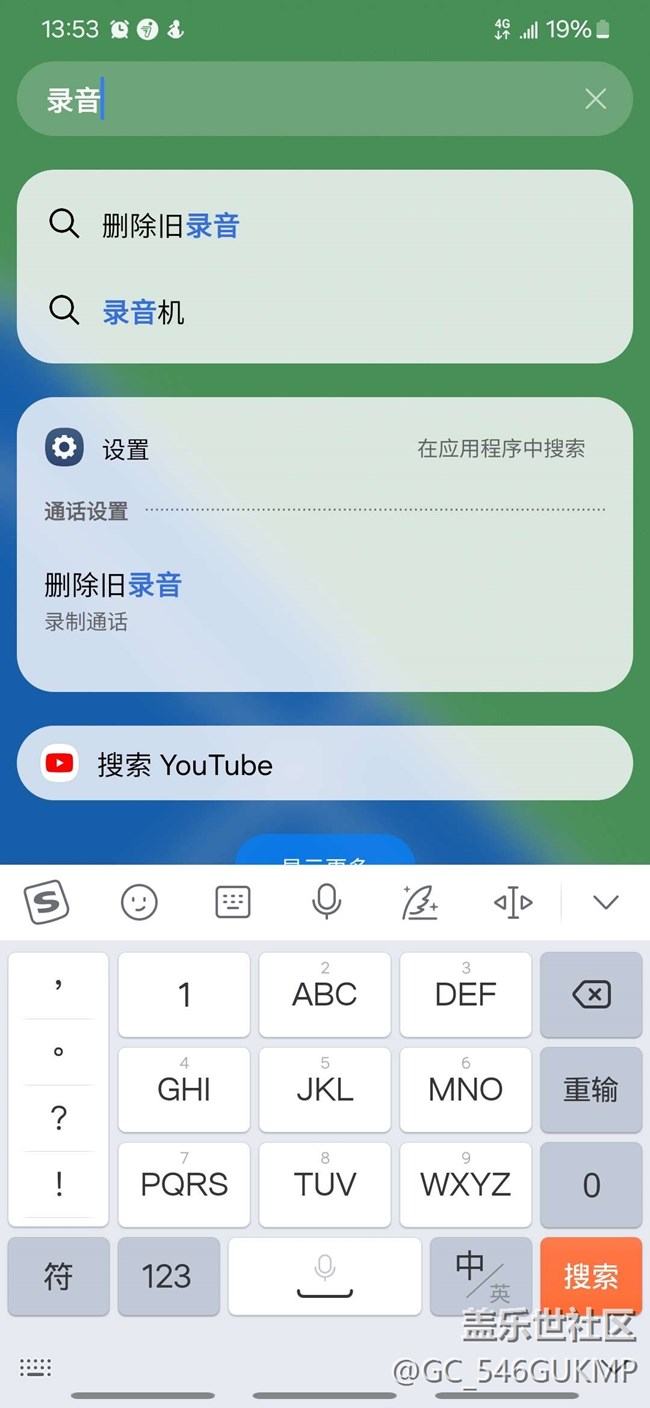Image resolution: width=650 pixels, height=1408 pixels.
Task: Switch keyboard layout with the keyboard icon
Action: click(x=232, y=902)
